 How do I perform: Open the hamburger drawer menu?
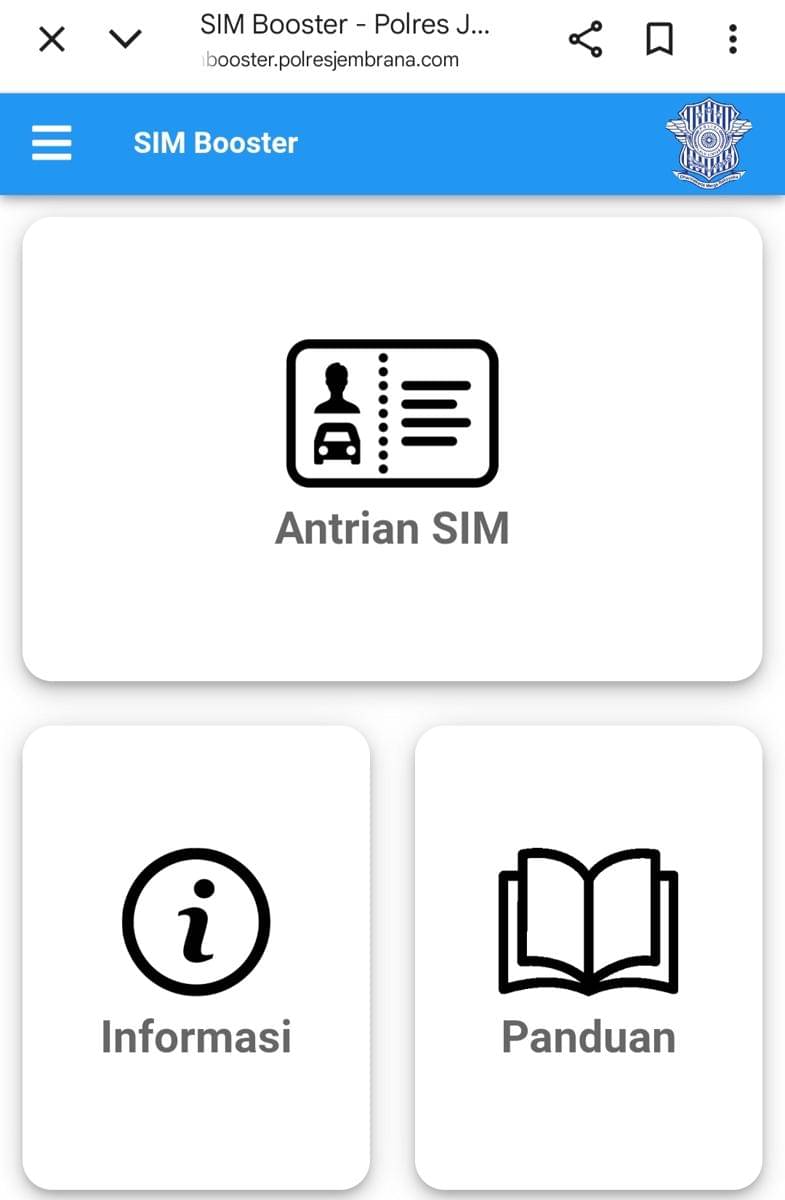[51, 143]
